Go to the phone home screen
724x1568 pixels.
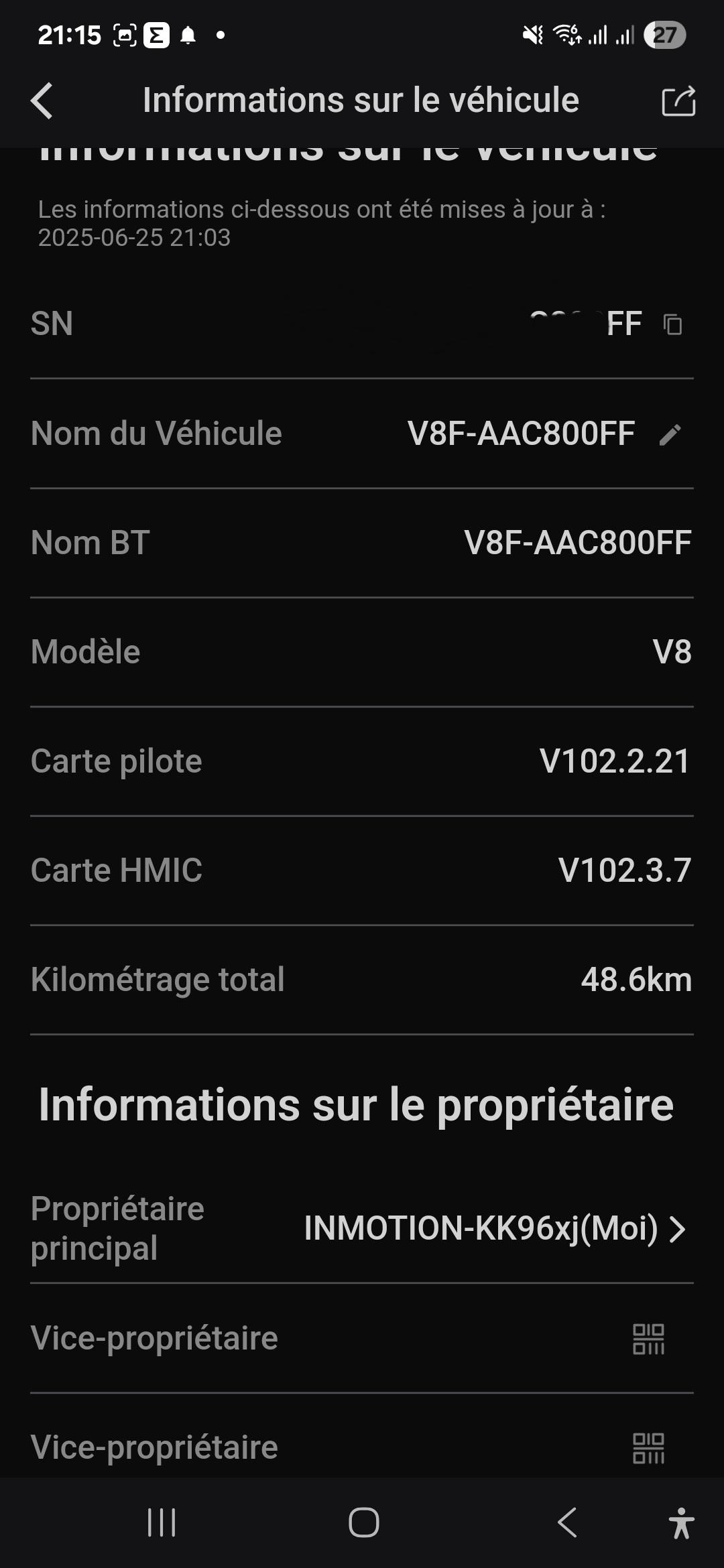[x=364, y=1522]
